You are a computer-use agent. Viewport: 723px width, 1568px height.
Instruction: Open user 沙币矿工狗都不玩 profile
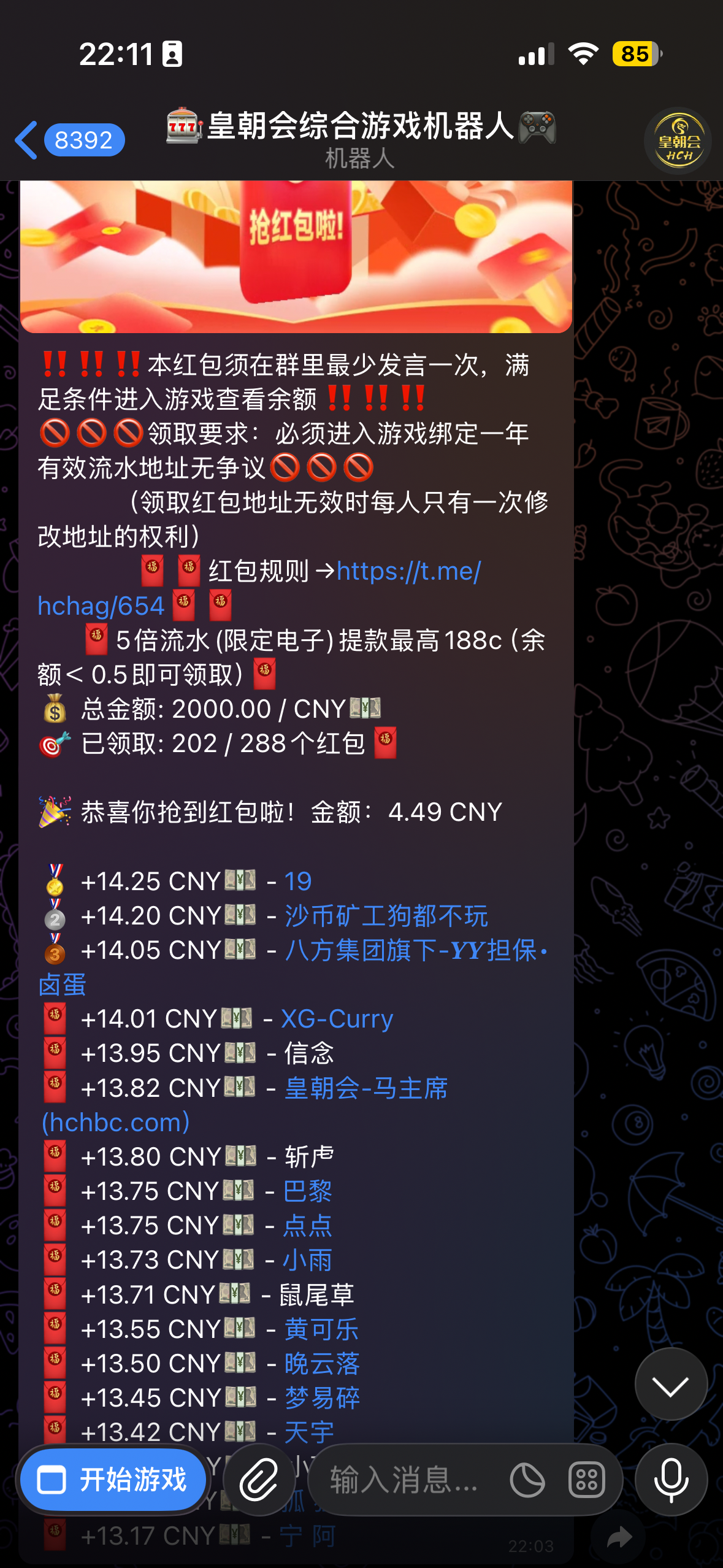[386, 916]
